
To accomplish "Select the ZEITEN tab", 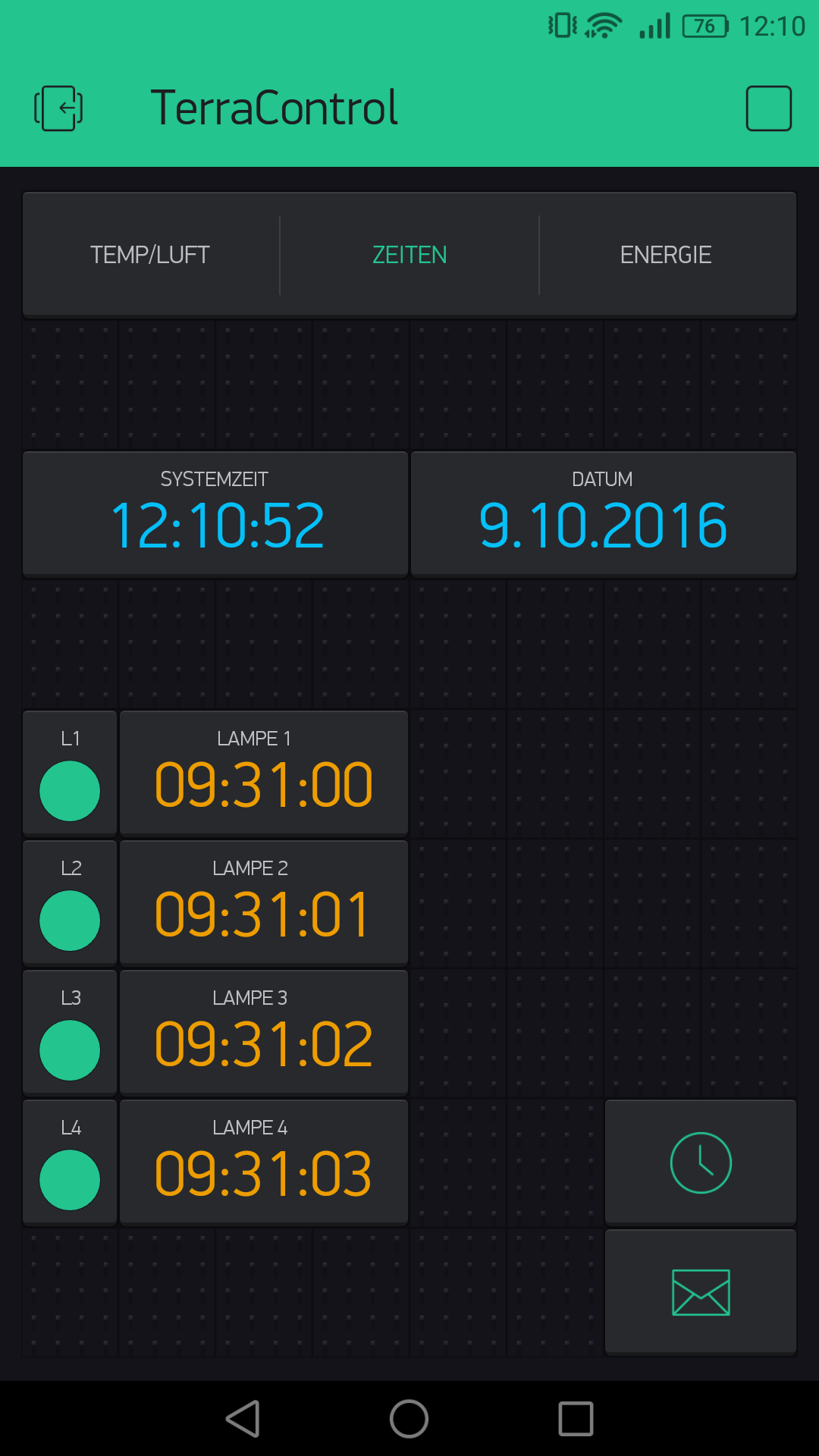I will tap(409, 255).
